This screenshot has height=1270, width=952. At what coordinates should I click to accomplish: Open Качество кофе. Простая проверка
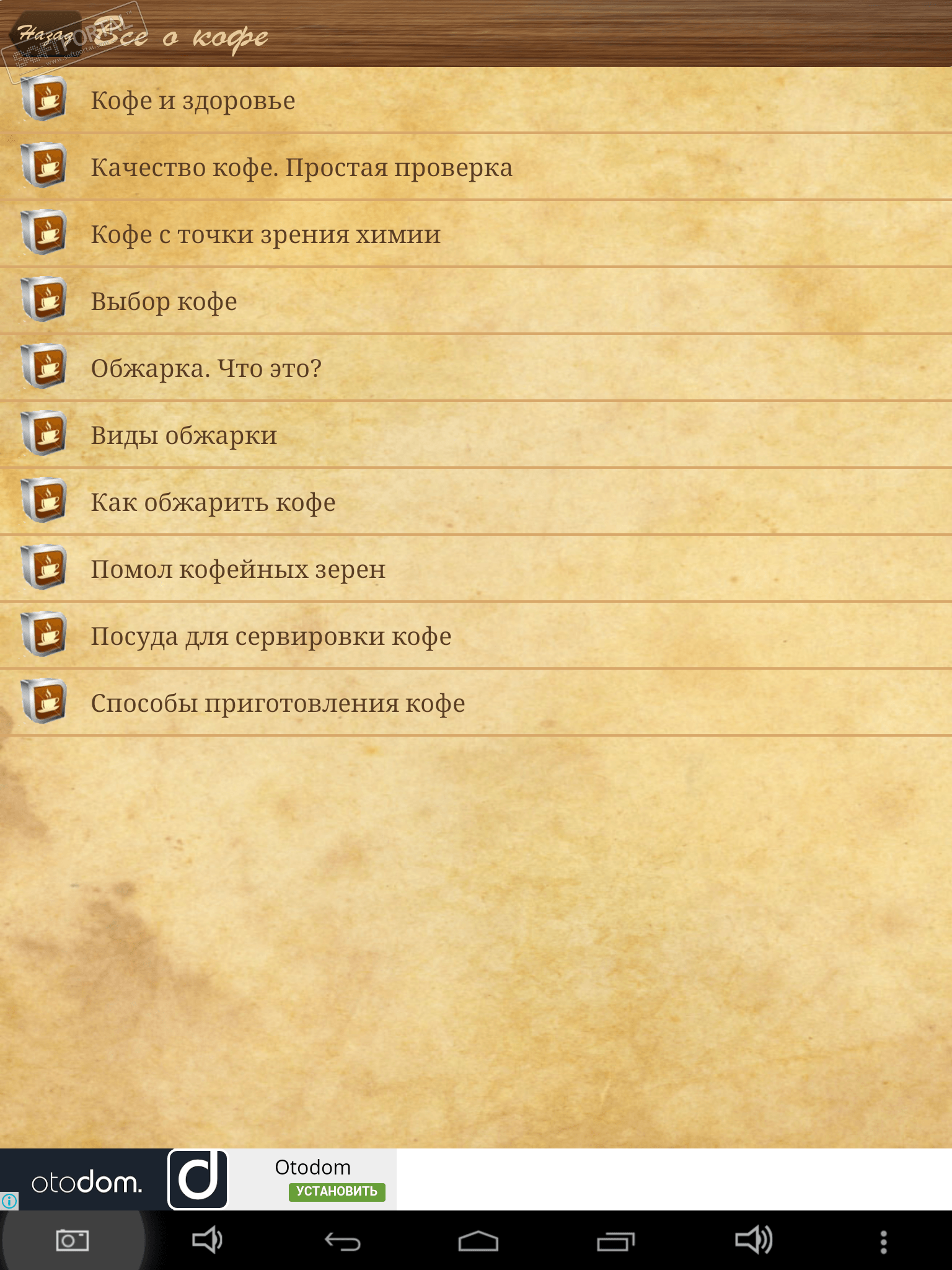click(301, 167)
